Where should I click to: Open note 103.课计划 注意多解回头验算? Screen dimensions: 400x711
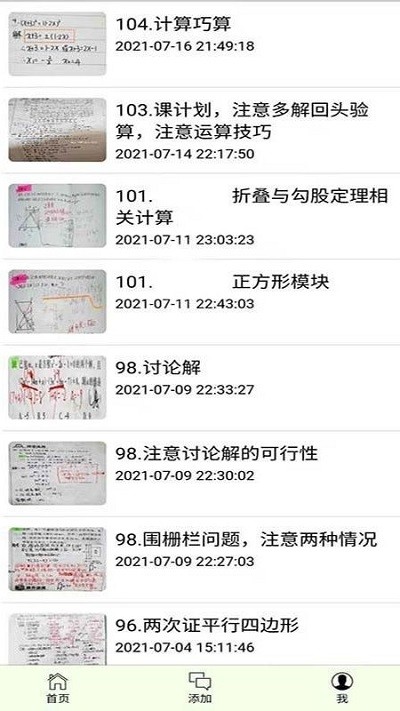pos(200,130)
